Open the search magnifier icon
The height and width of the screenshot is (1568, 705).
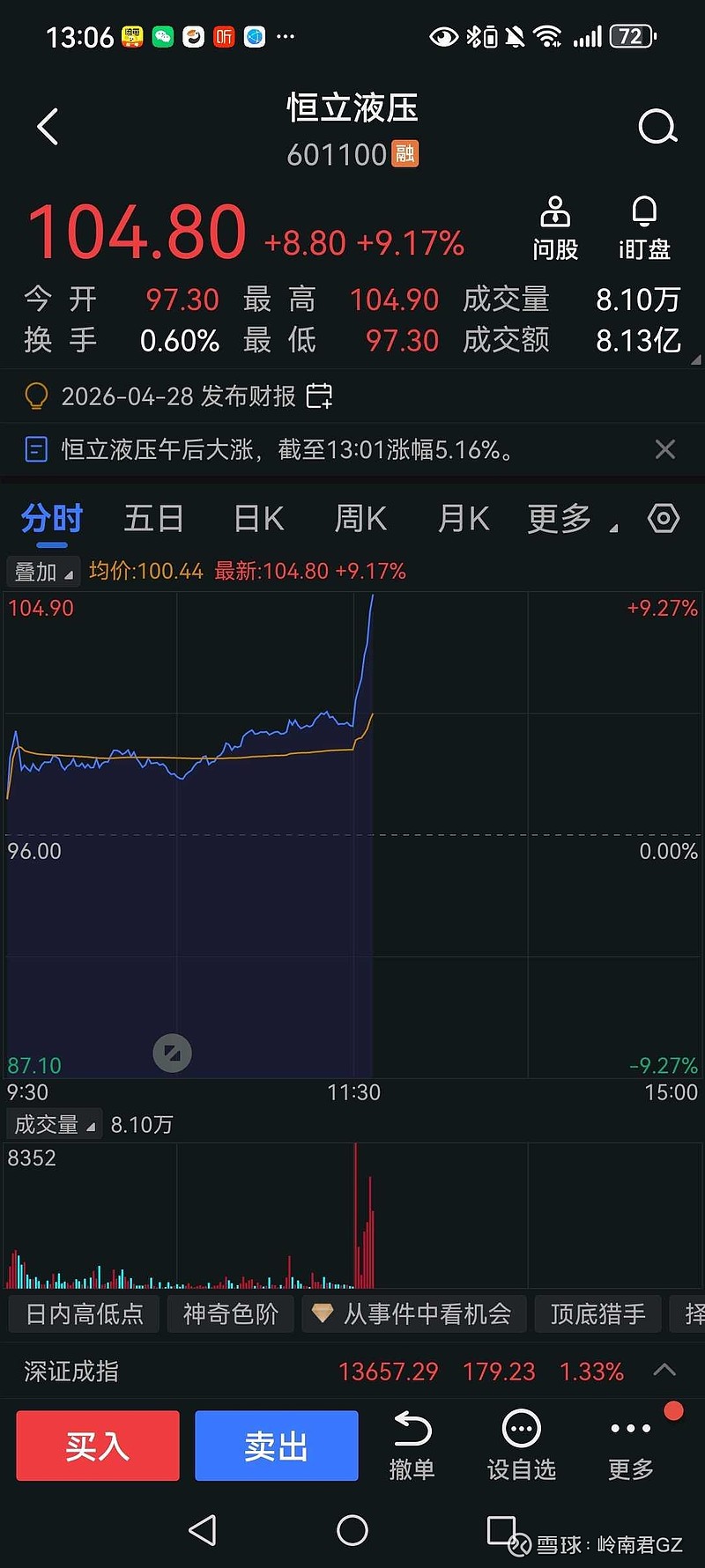(x=657, y=126)
